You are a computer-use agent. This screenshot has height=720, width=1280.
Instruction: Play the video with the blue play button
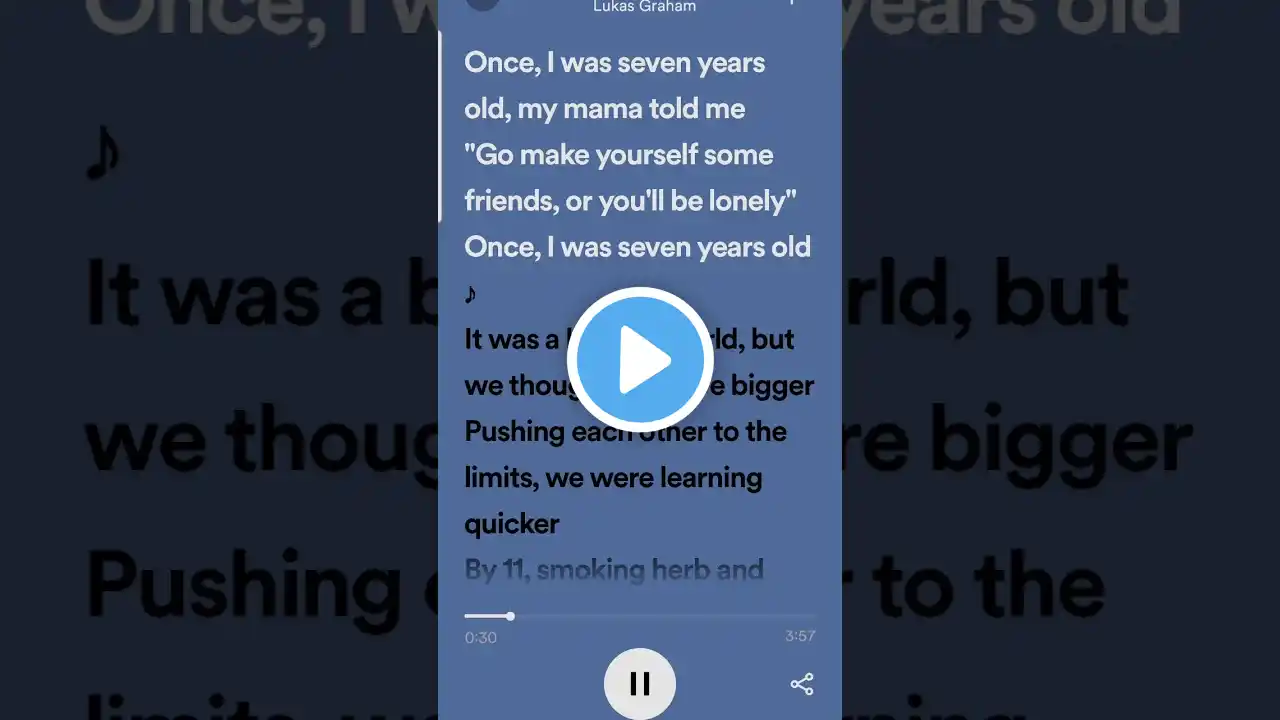(x=640, y=360)
